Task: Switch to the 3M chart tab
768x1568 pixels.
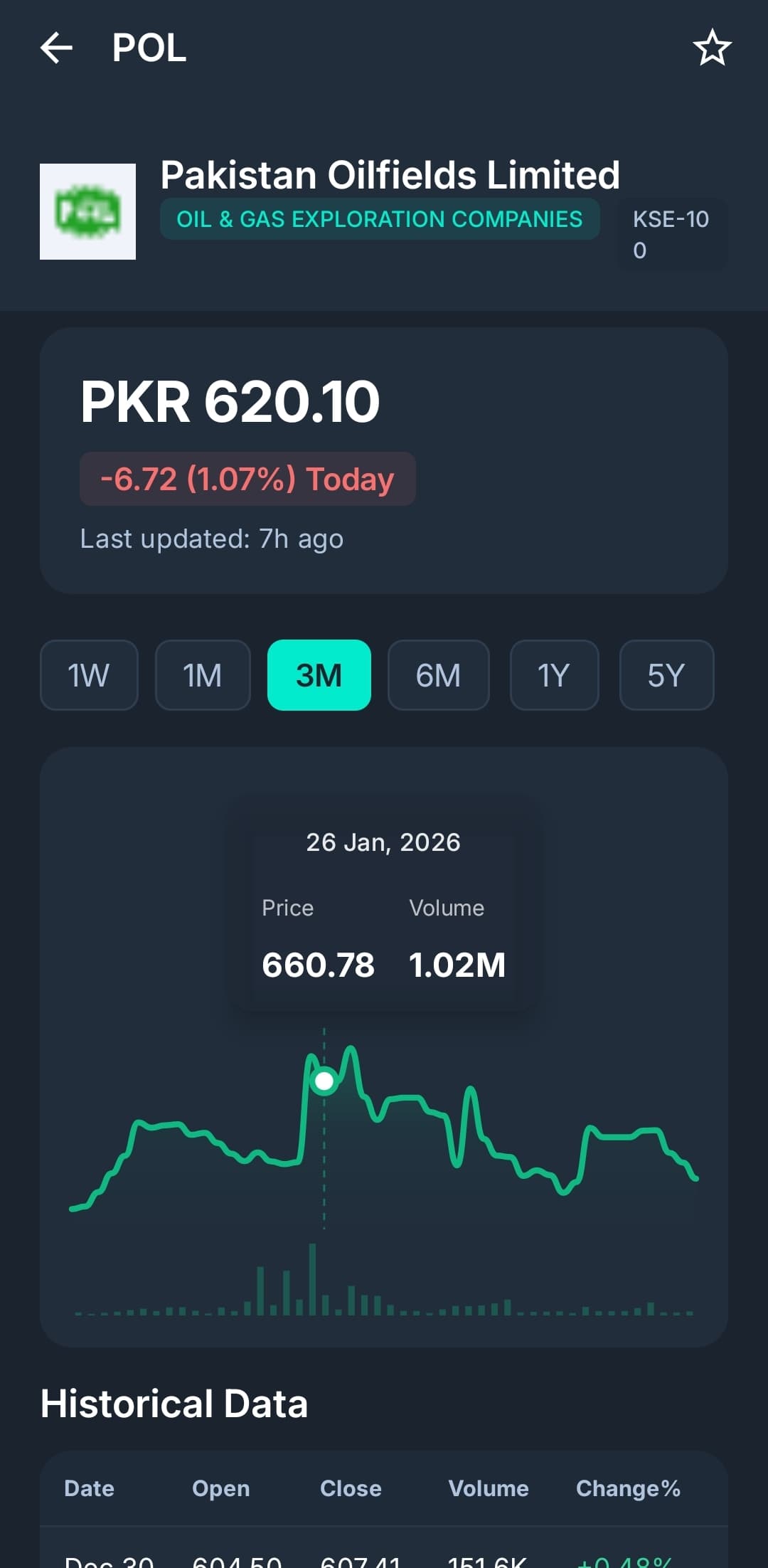Action: (x=319, y=675)
